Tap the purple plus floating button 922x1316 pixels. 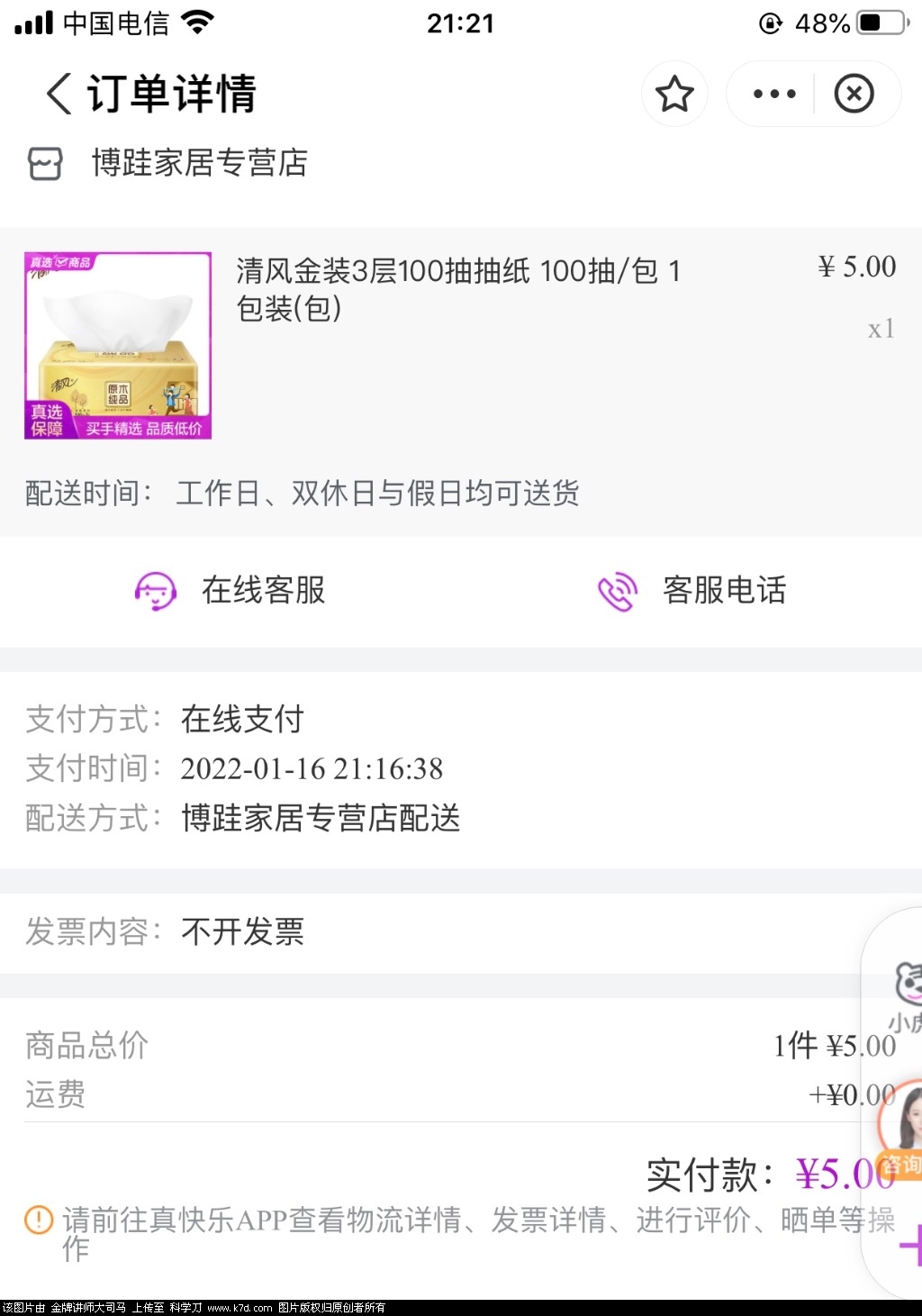tap(911, 1247)
